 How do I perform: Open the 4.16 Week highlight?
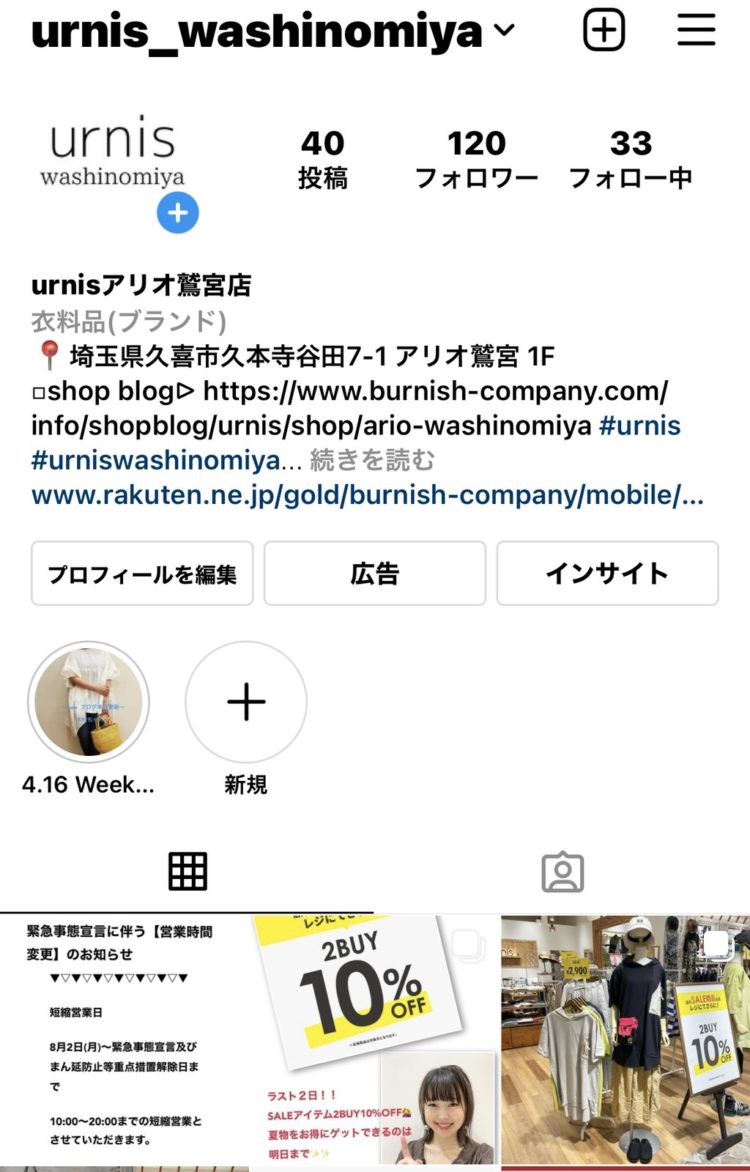[88, 702]
